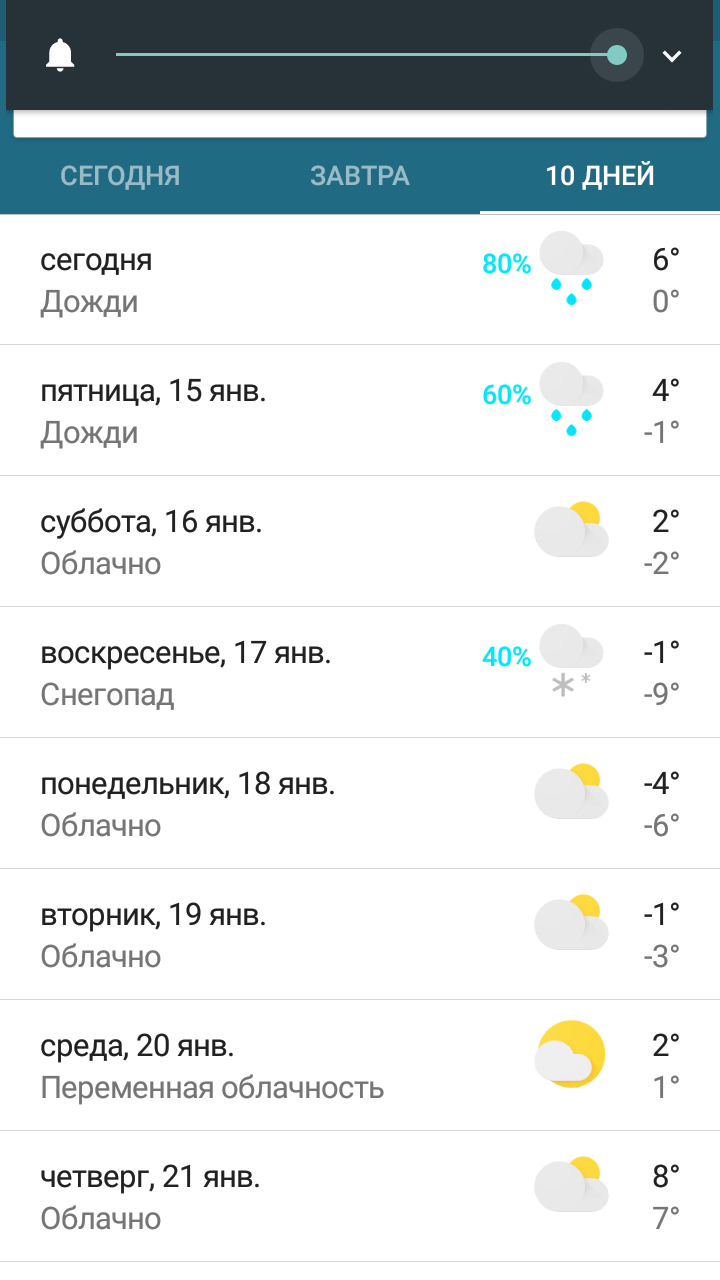Show forecast for понедельник, 18 янв.
The width and height of the screenshot is (720, 1280).
(360, 804)
